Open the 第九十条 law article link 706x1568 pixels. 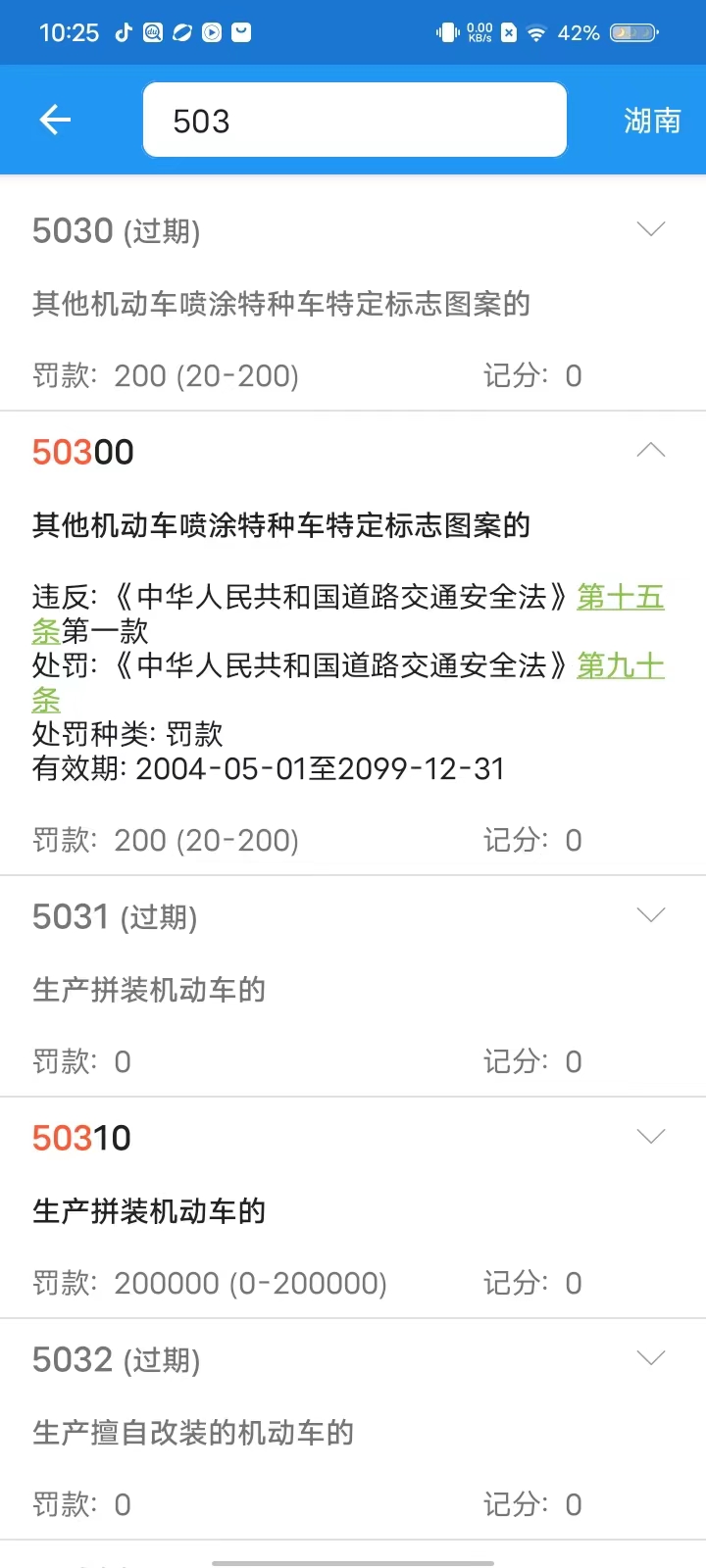pos(620,666)
